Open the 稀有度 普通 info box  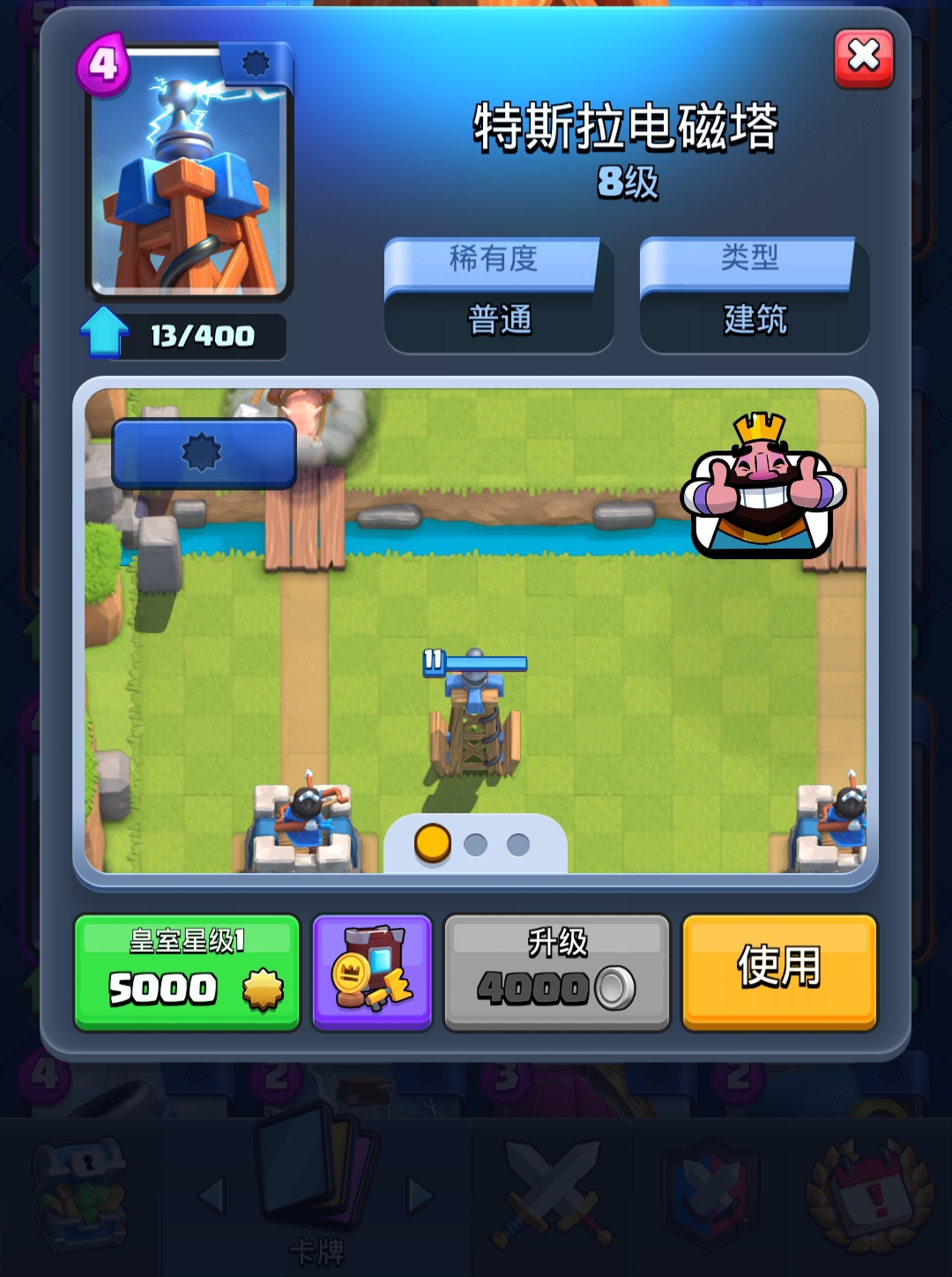pos(498,296)
